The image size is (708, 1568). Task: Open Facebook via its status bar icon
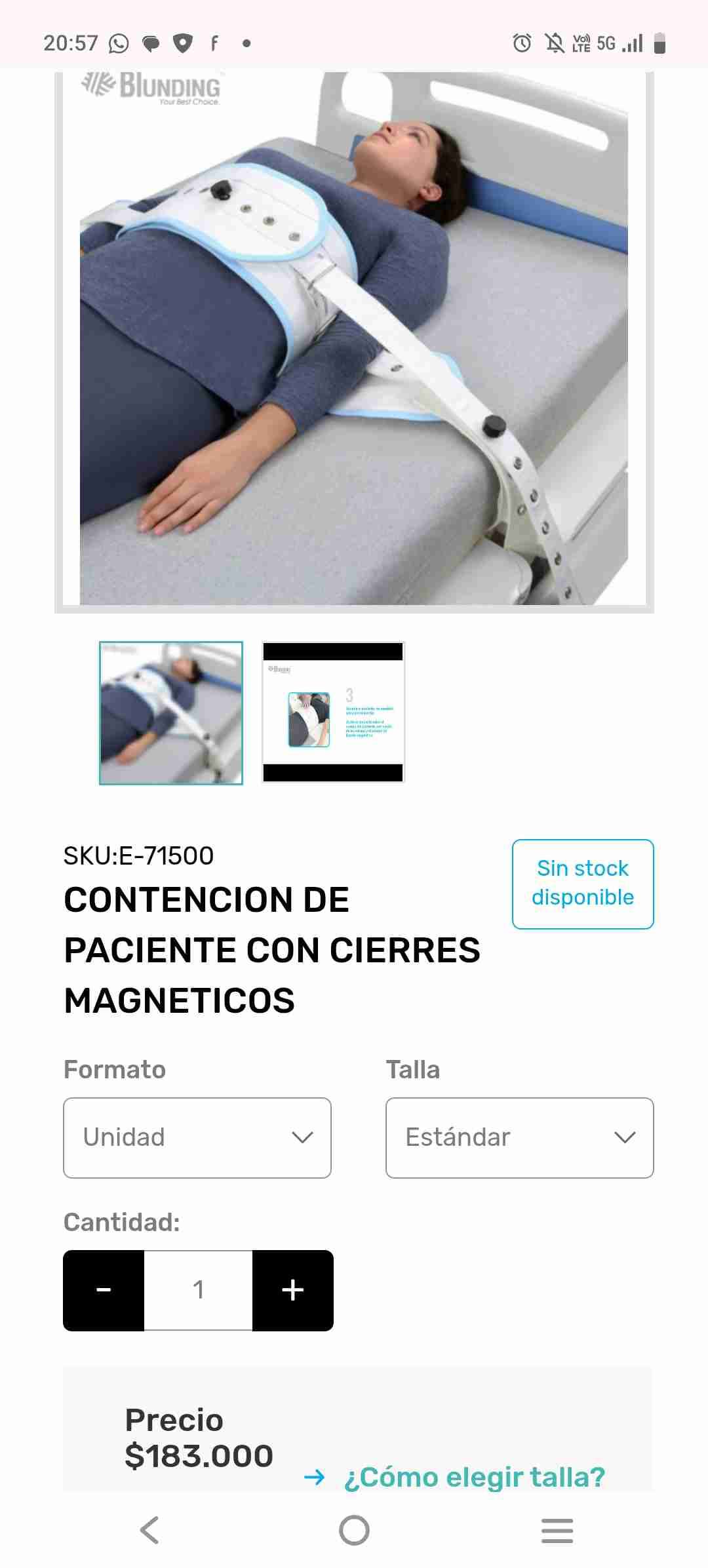pos(214,42)
